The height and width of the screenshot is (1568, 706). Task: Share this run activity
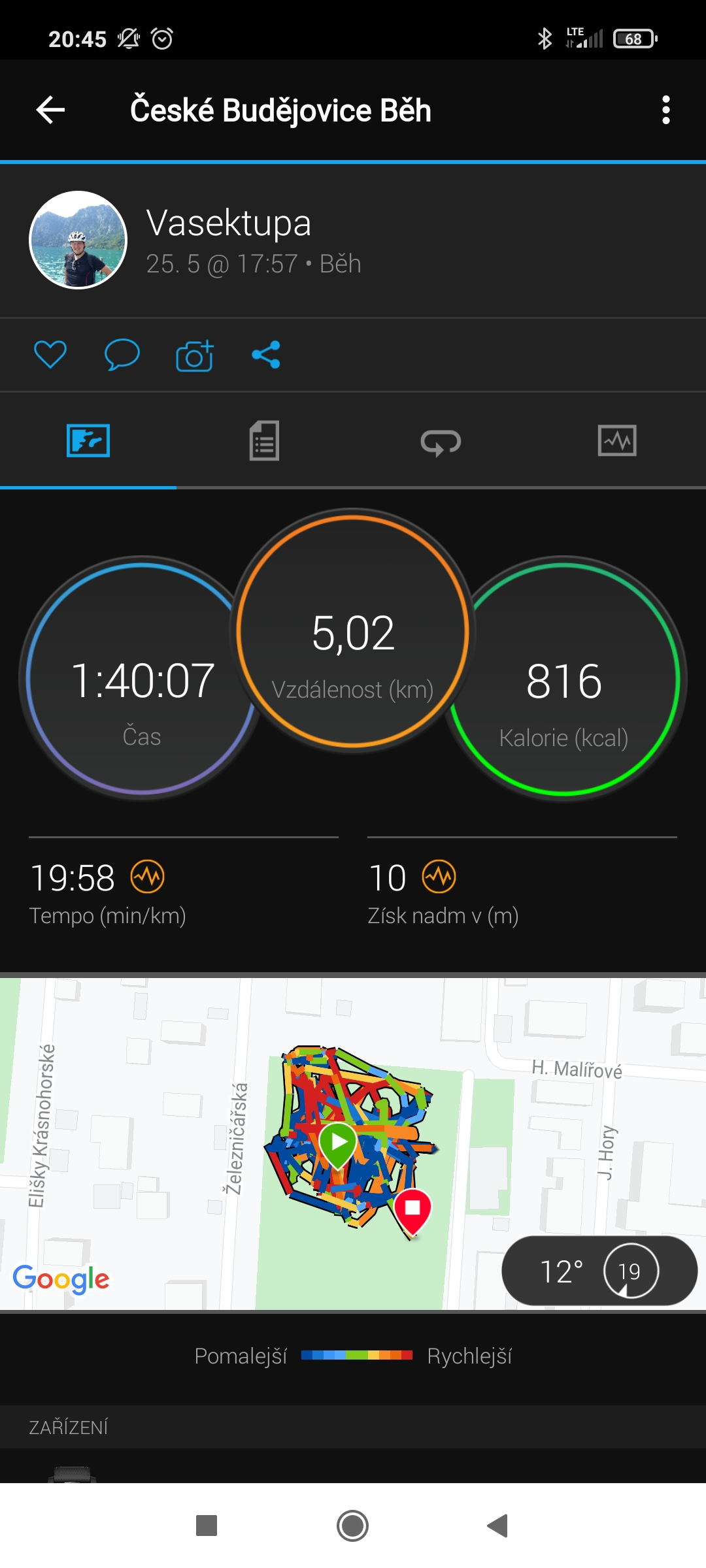point(266,355)
